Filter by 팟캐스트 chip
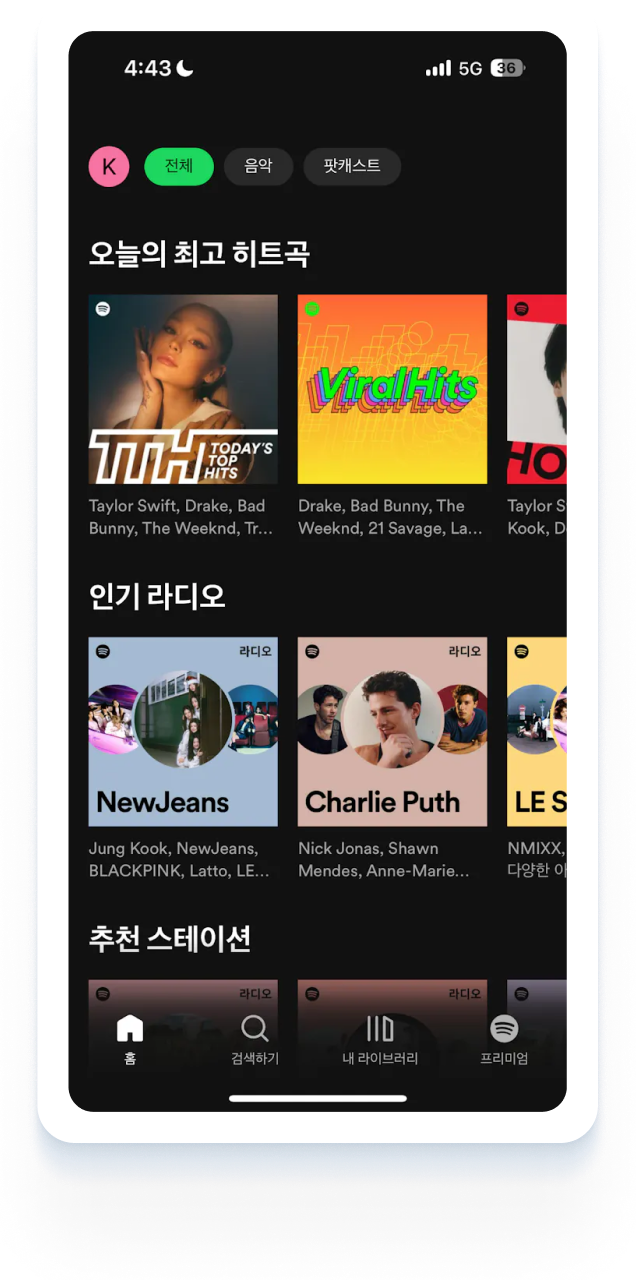Screen dimensions: 636x1280 coord(352,167)
